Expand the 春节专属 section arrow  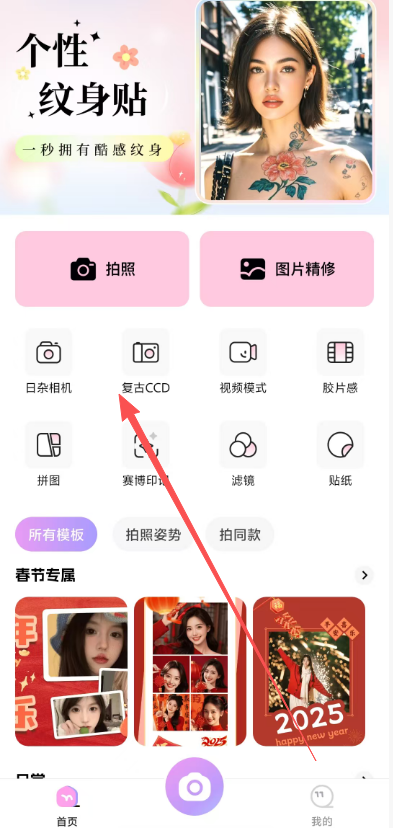[x=364, y=575]
